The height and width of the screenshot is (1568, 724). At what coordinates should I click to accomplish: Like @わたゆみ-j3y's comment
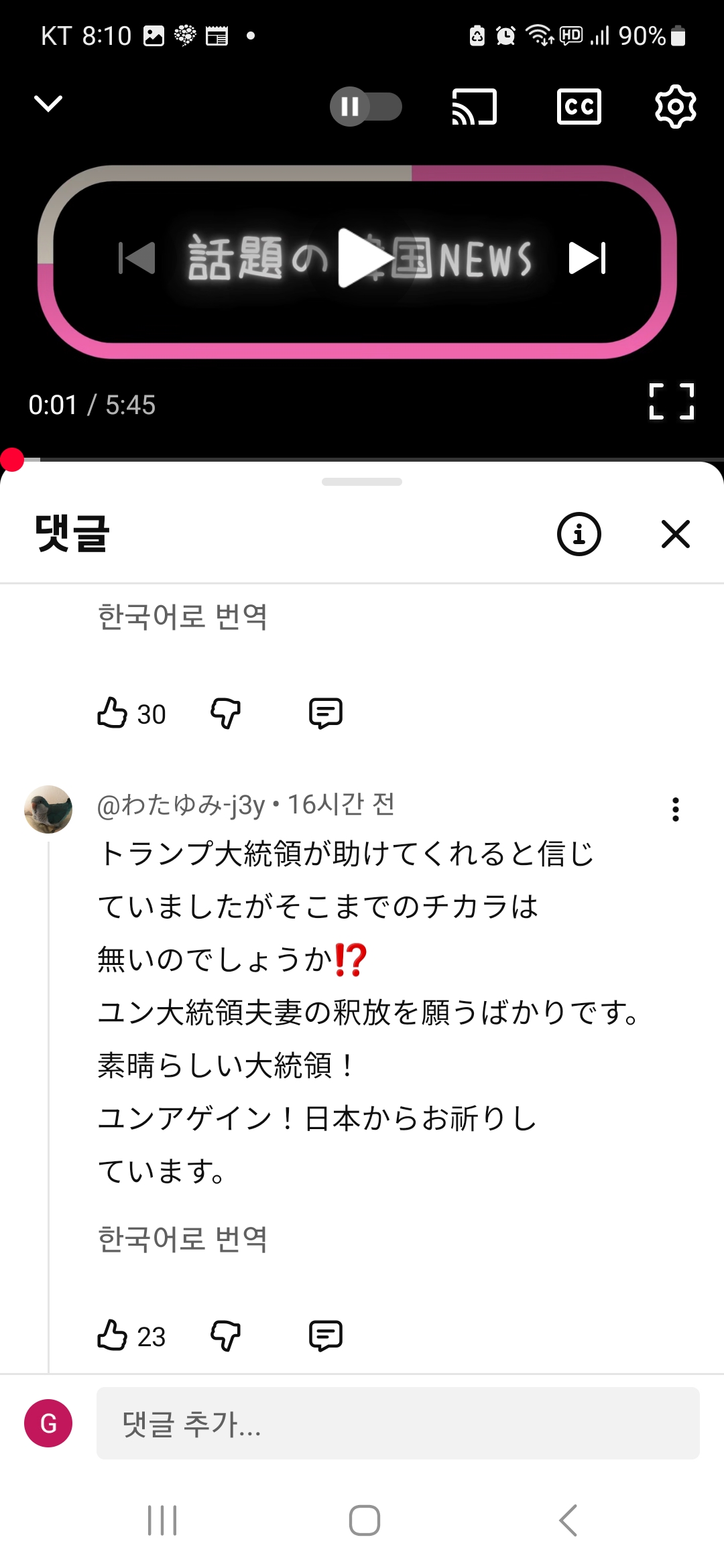click(x=113, y=1335)
